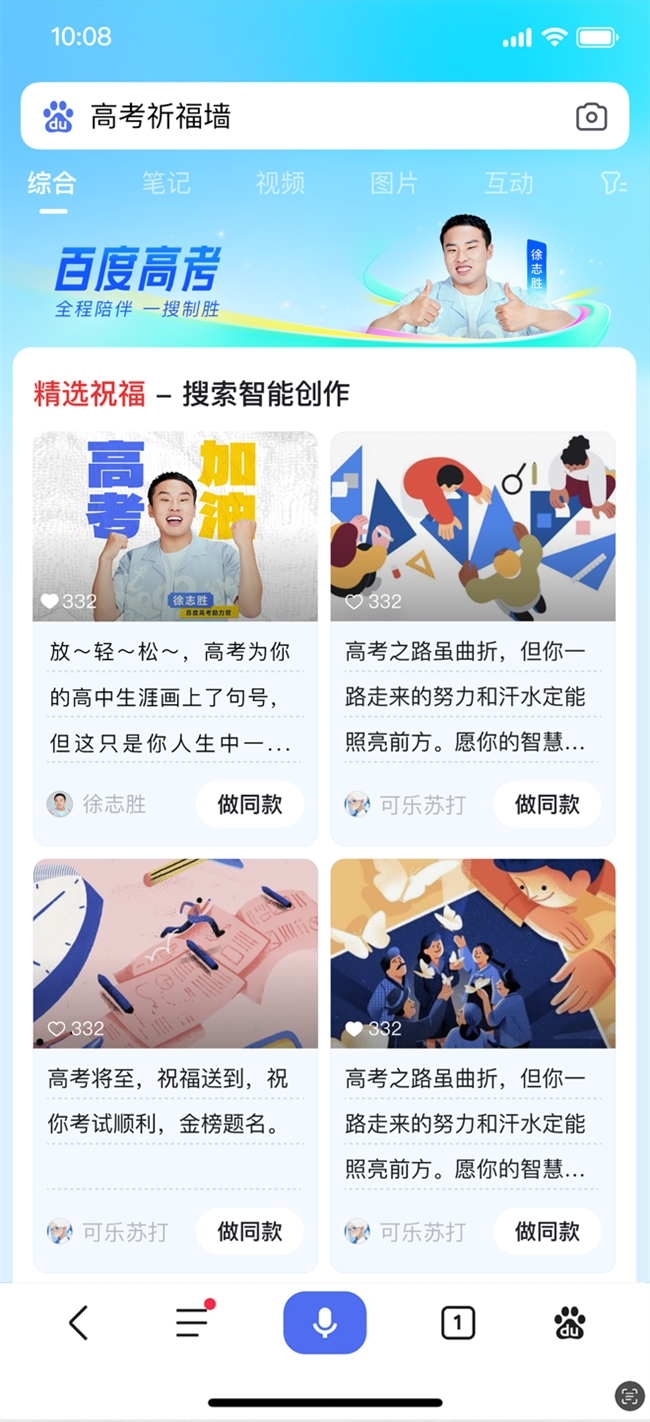Start voice search with the microphone button
Screen dimensions: 650x1422
pos(325,1322)
